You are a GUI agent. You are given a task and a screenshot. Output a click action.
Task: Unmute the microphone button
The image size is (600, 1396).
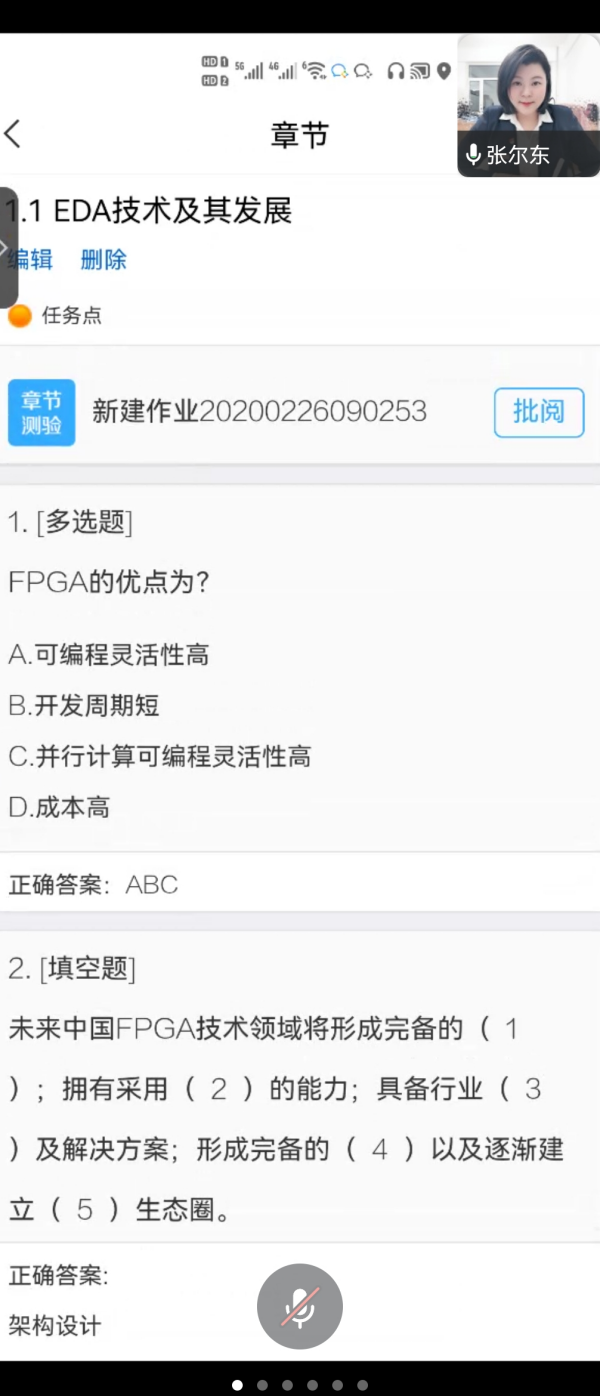299,1306
